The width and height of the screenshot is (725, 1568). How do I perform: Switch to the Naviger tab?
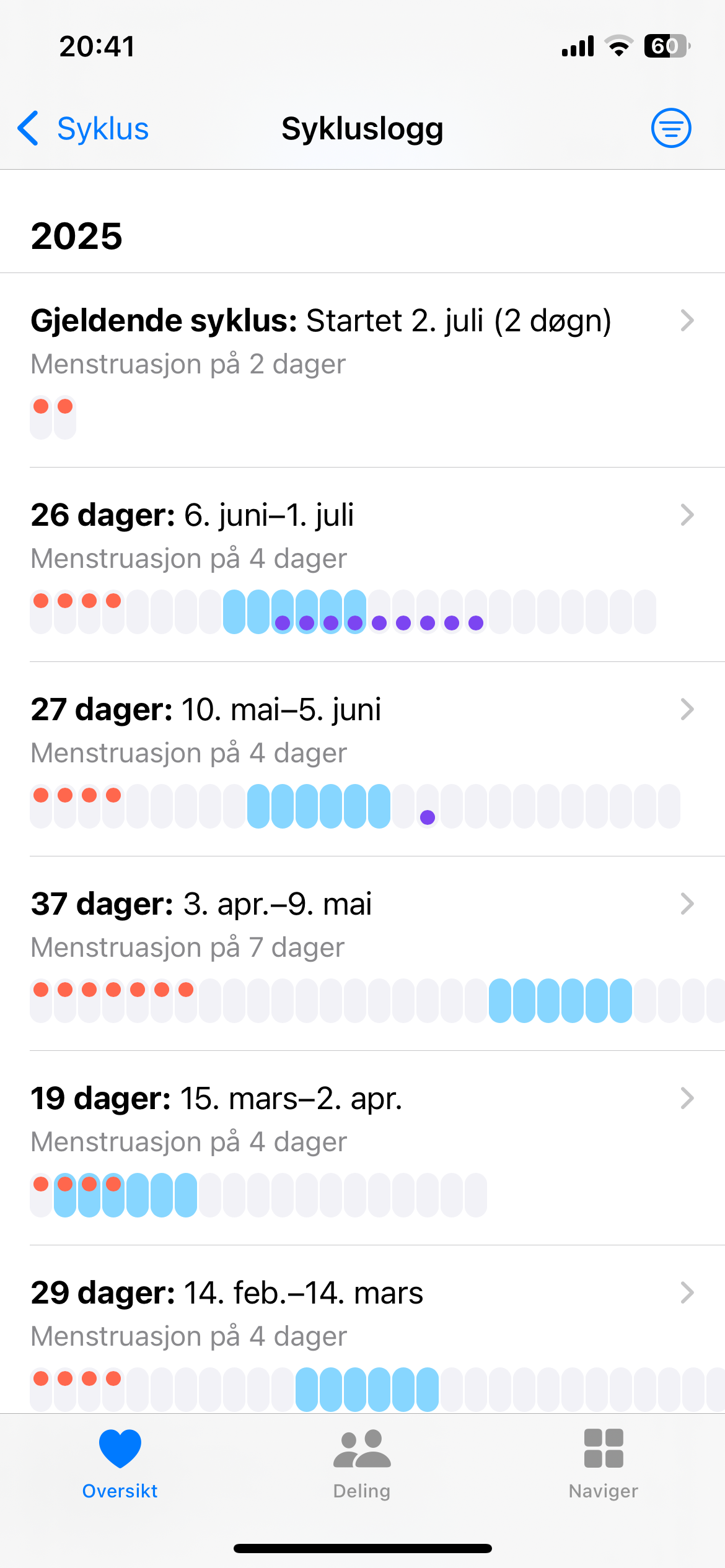604,1464
